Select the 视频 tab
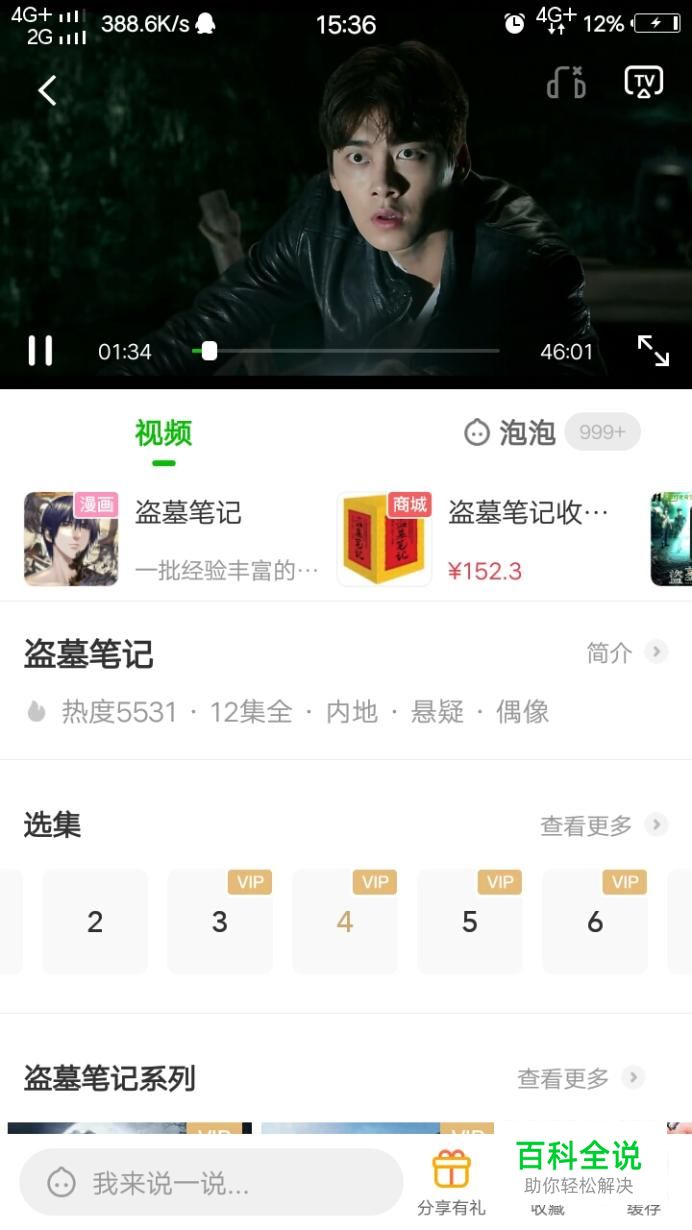This screenshot has width=692, height=1230. [x=163, y=433]
